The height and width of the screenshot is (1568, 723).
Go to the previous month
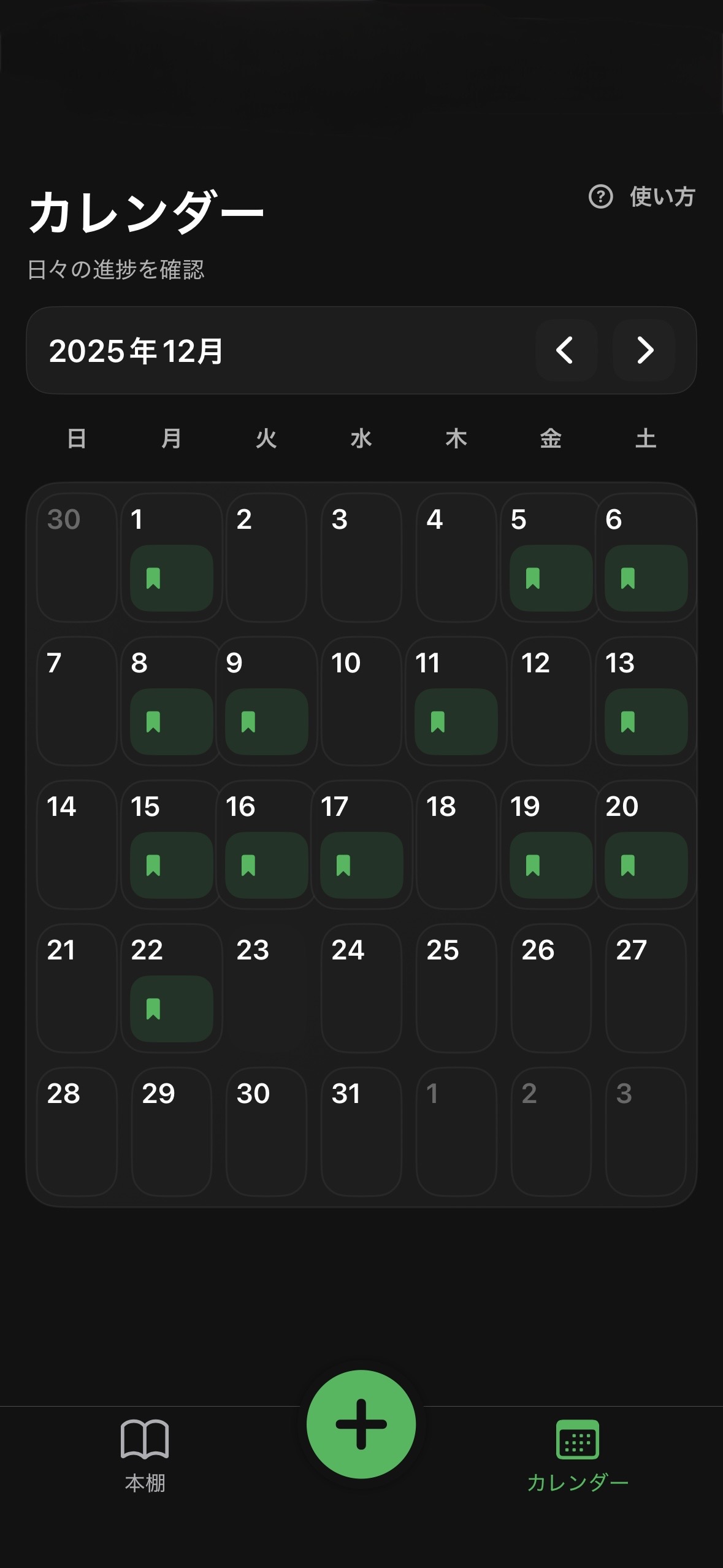coord(565,350)
